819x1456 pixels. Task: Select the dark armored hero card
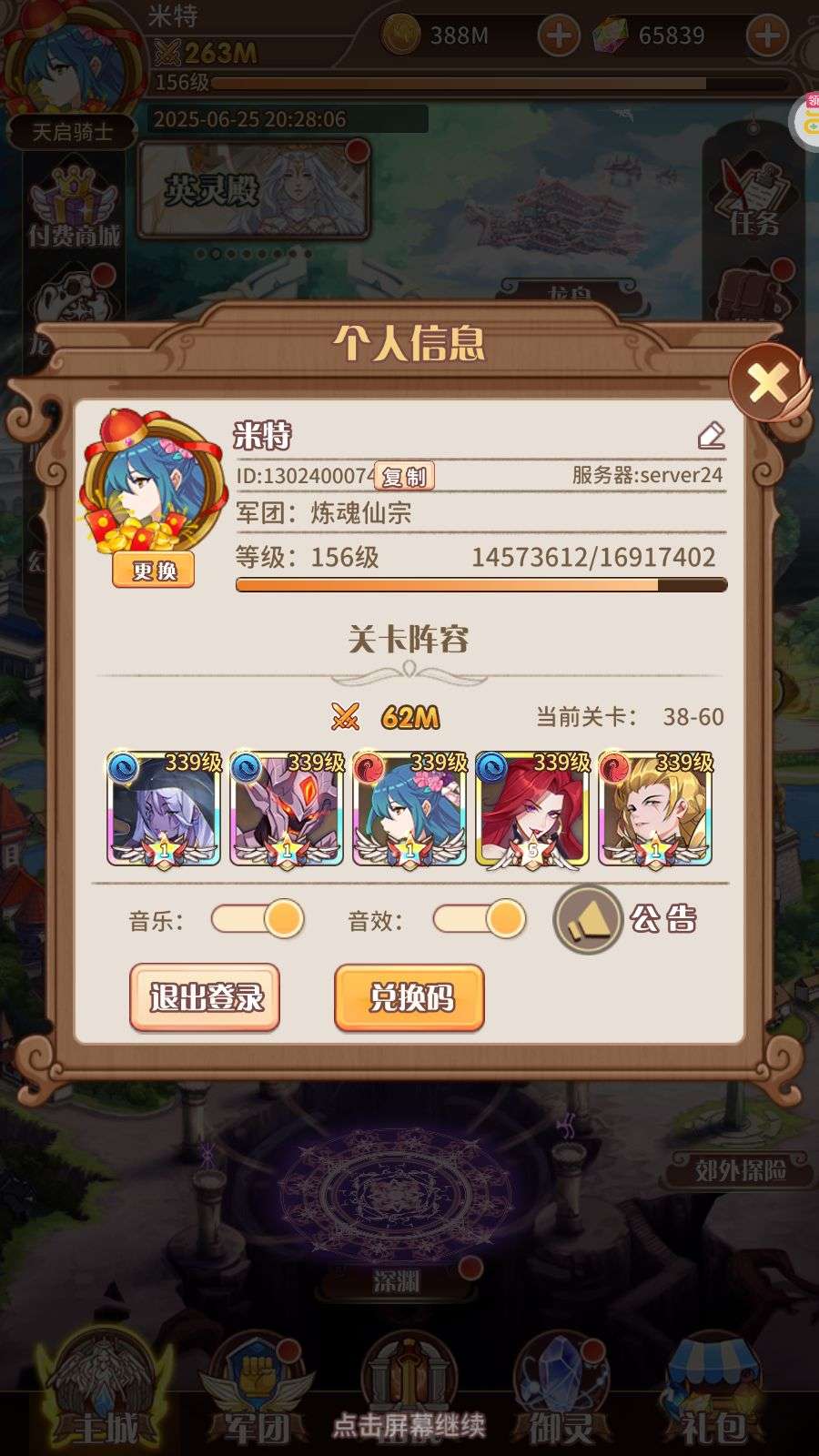point(287,808)
